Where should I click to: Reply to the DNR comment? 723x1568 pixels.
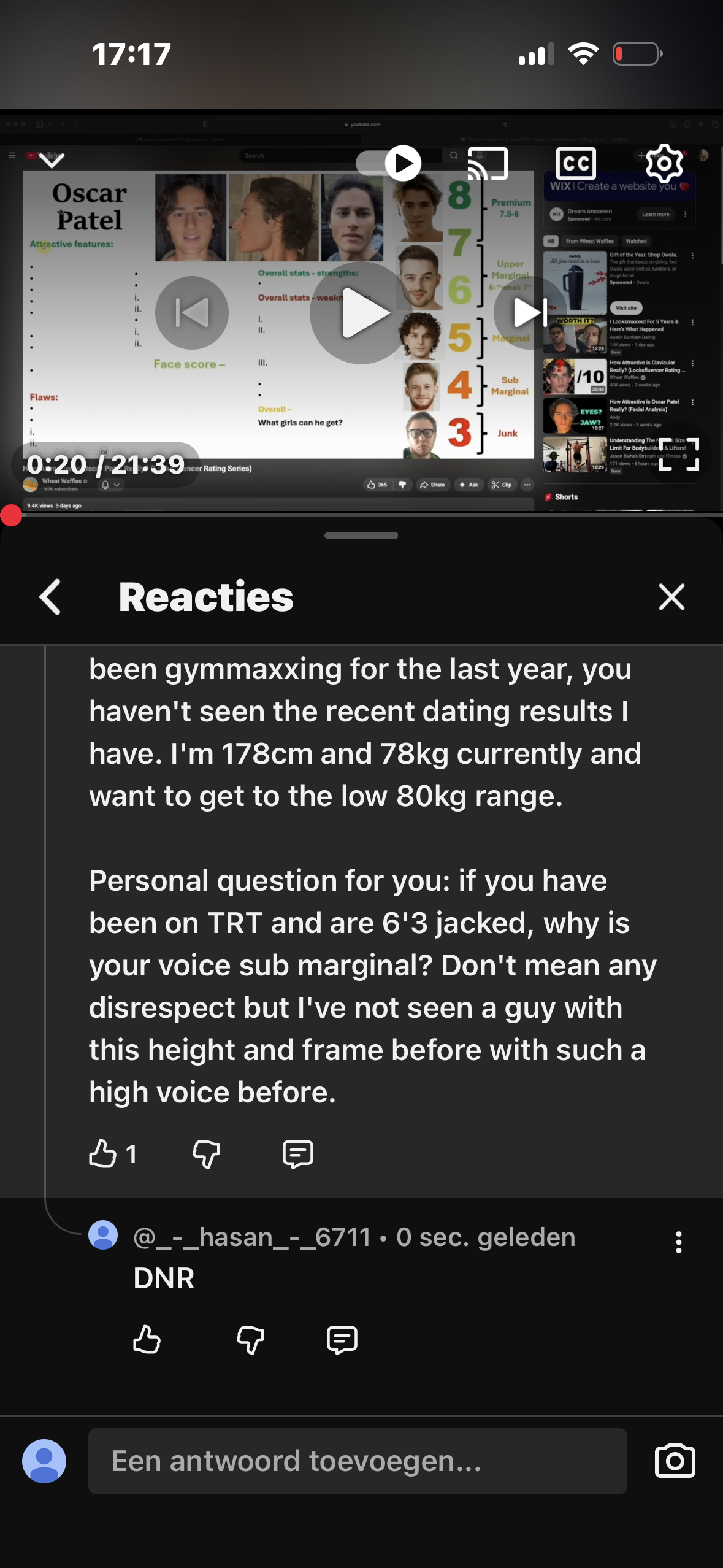tap(342, 1339)
